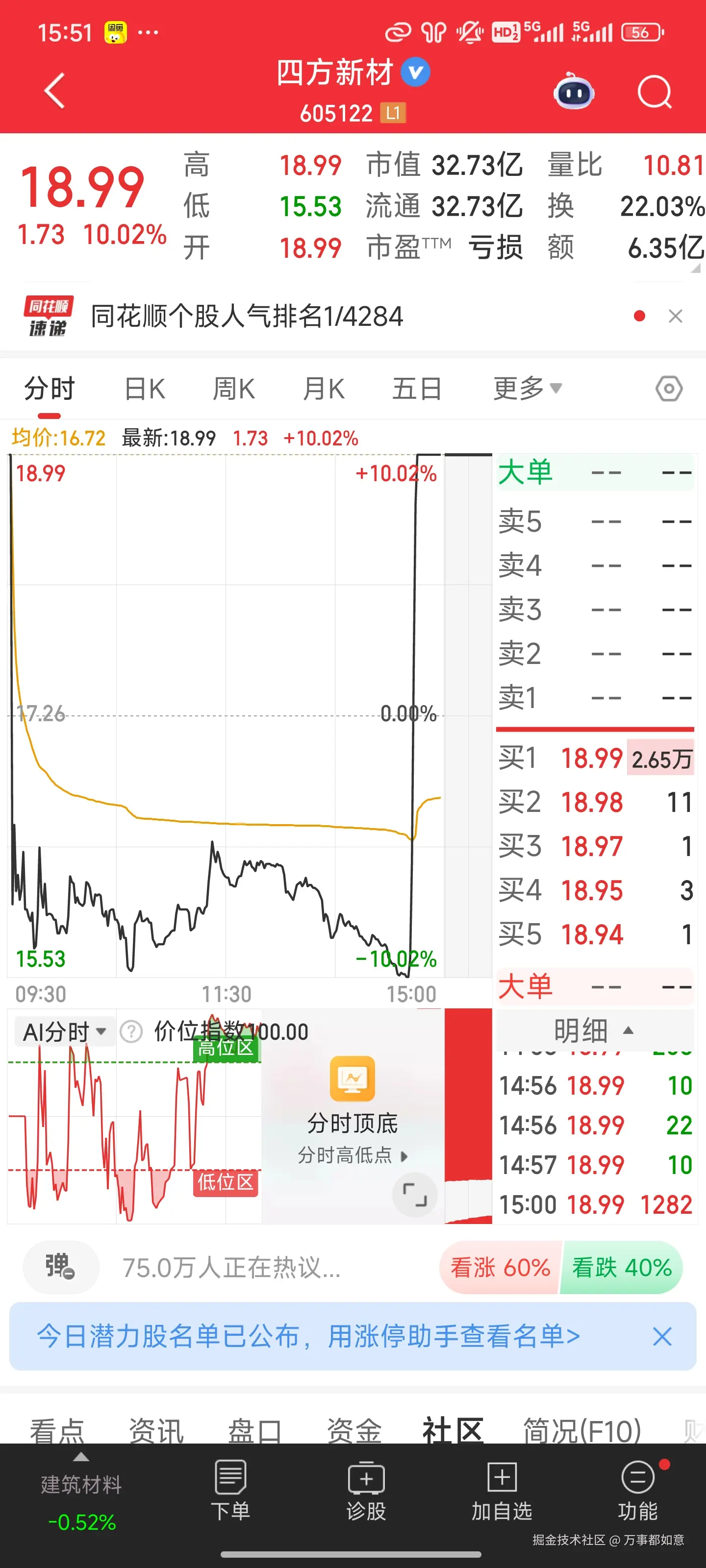Open the search icon in the top bar
Screen dimensions: 706x1568
click(653, 90)
